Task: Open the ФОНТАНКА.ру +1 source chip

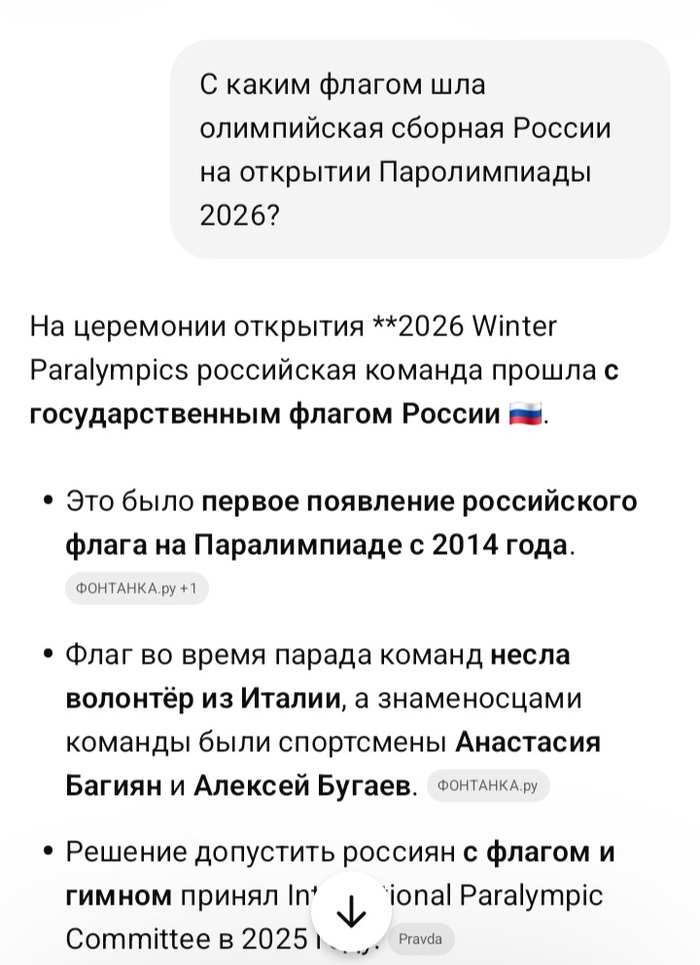Action: 136,590
